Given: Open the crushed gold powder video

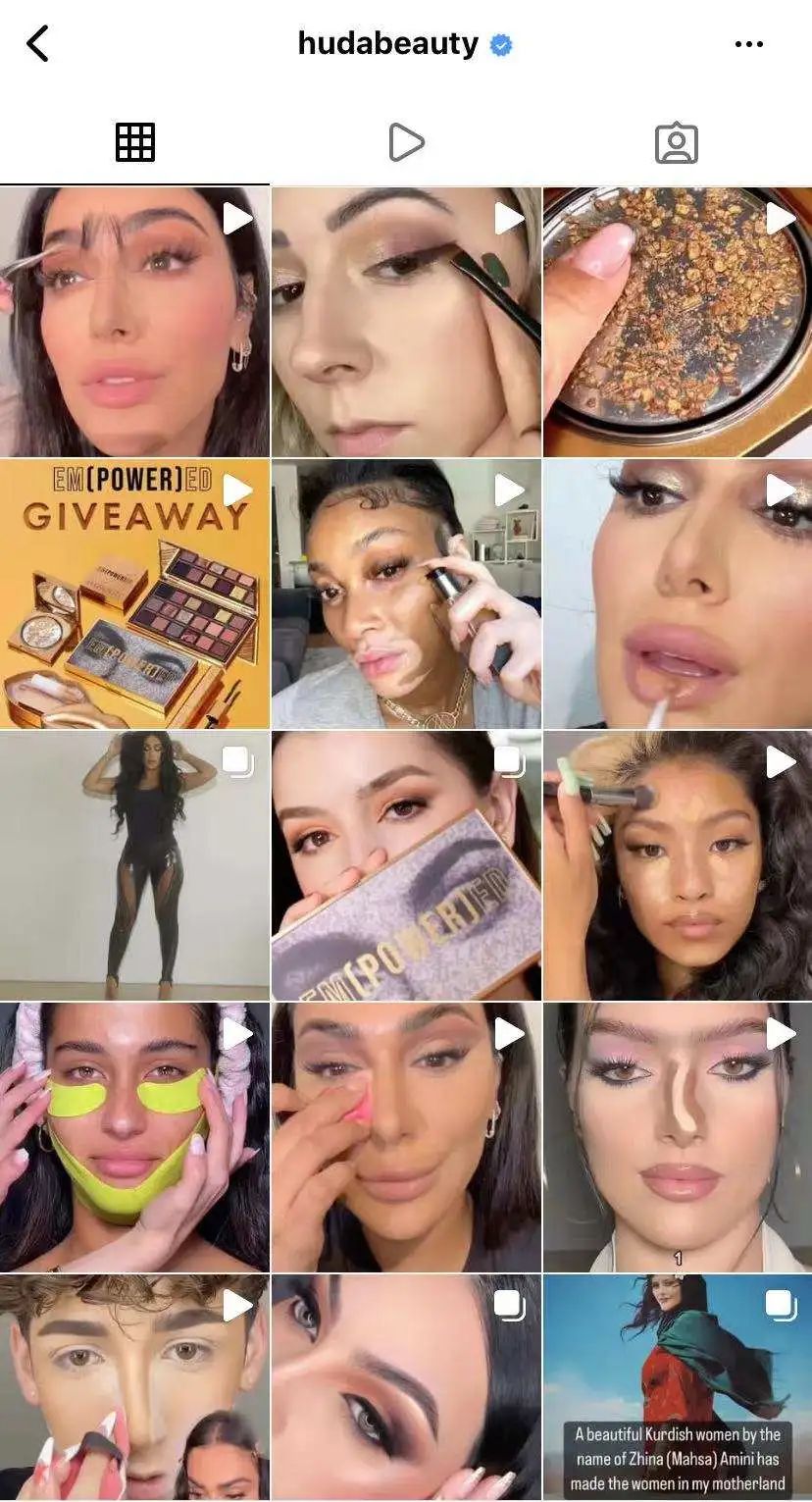Looking at the screenshot, I should (678, 322).
